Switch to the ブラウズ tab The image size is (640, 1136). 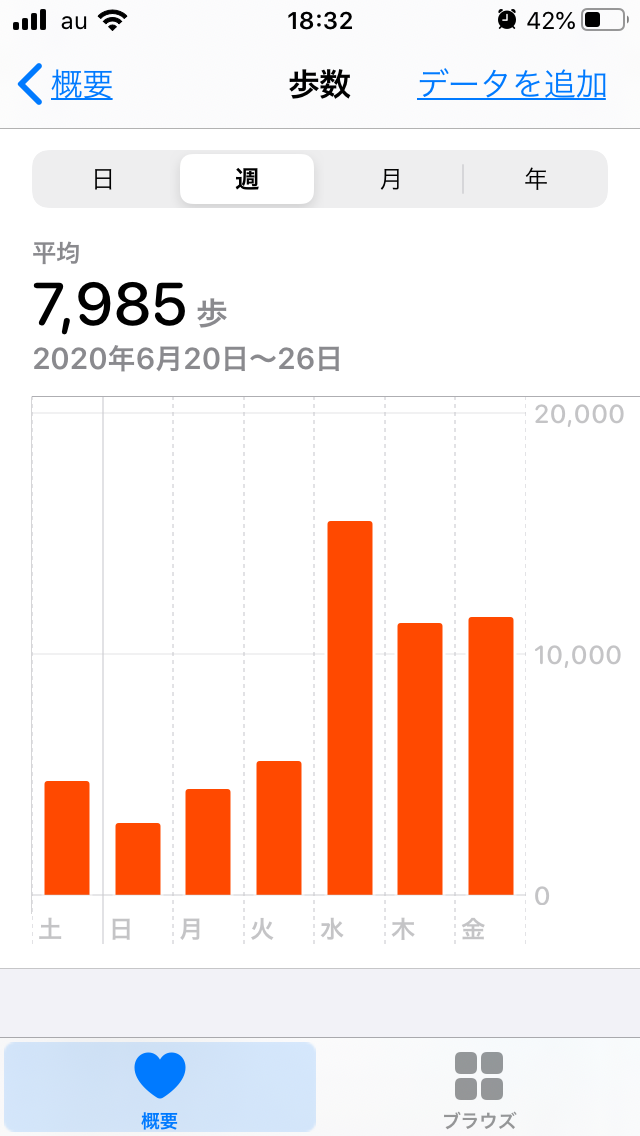[x=479, y=1088]
